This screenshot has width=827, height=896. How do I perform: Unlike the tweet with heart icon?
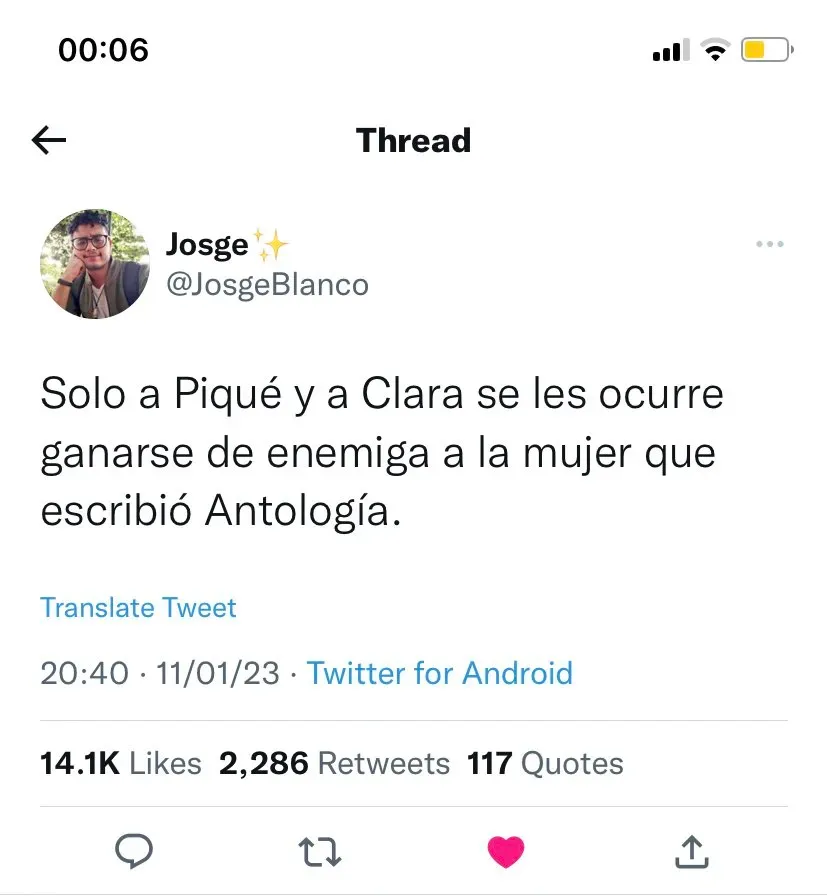coord(506,851)
